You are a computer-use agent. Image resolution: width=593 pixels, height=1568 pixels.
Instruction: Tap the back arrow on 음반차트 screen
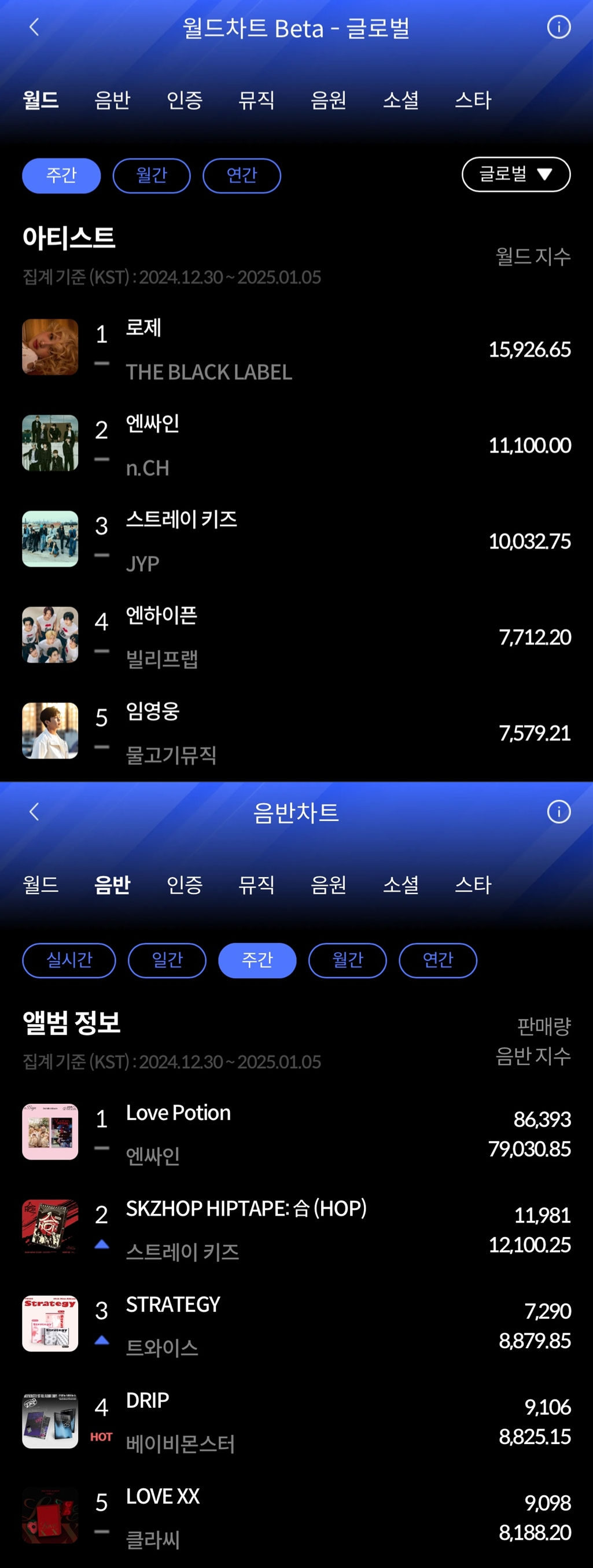click(35, 812)
